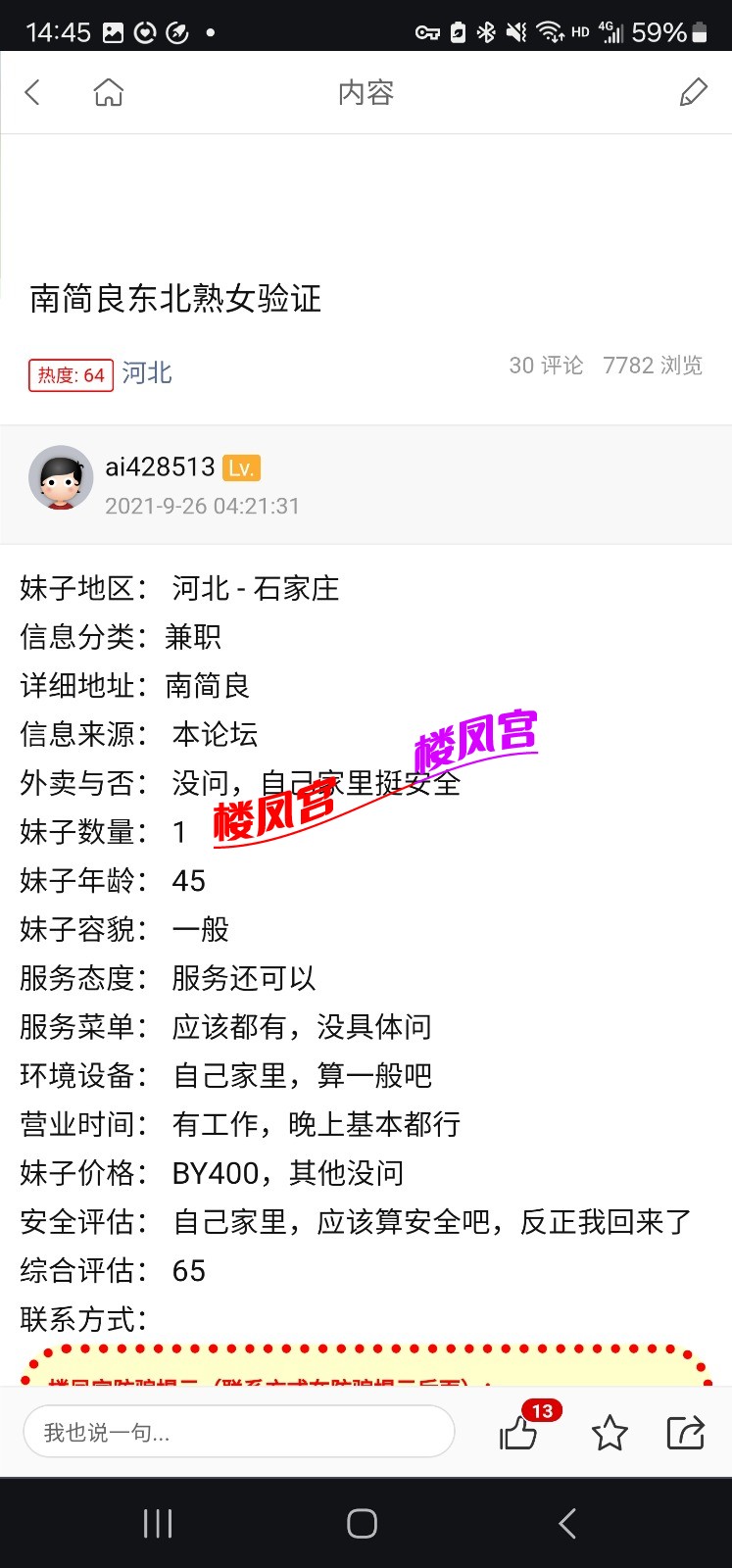Image resolution: width=732 pixels, height=1568 pixels.
Task: Open the home icon in the app bar
Action: point(109,93)
